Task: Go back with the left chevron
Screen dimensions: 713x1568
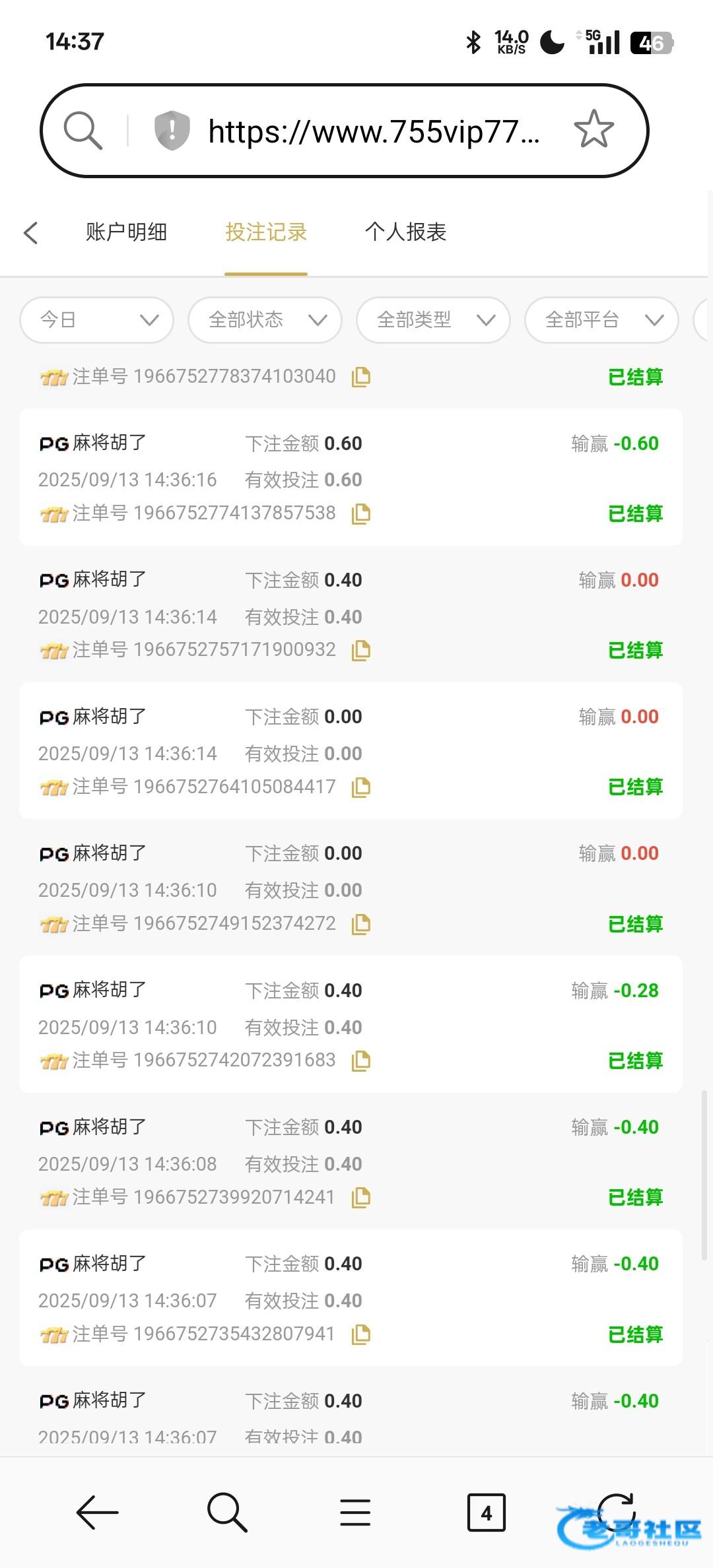Action: (30, 232)
